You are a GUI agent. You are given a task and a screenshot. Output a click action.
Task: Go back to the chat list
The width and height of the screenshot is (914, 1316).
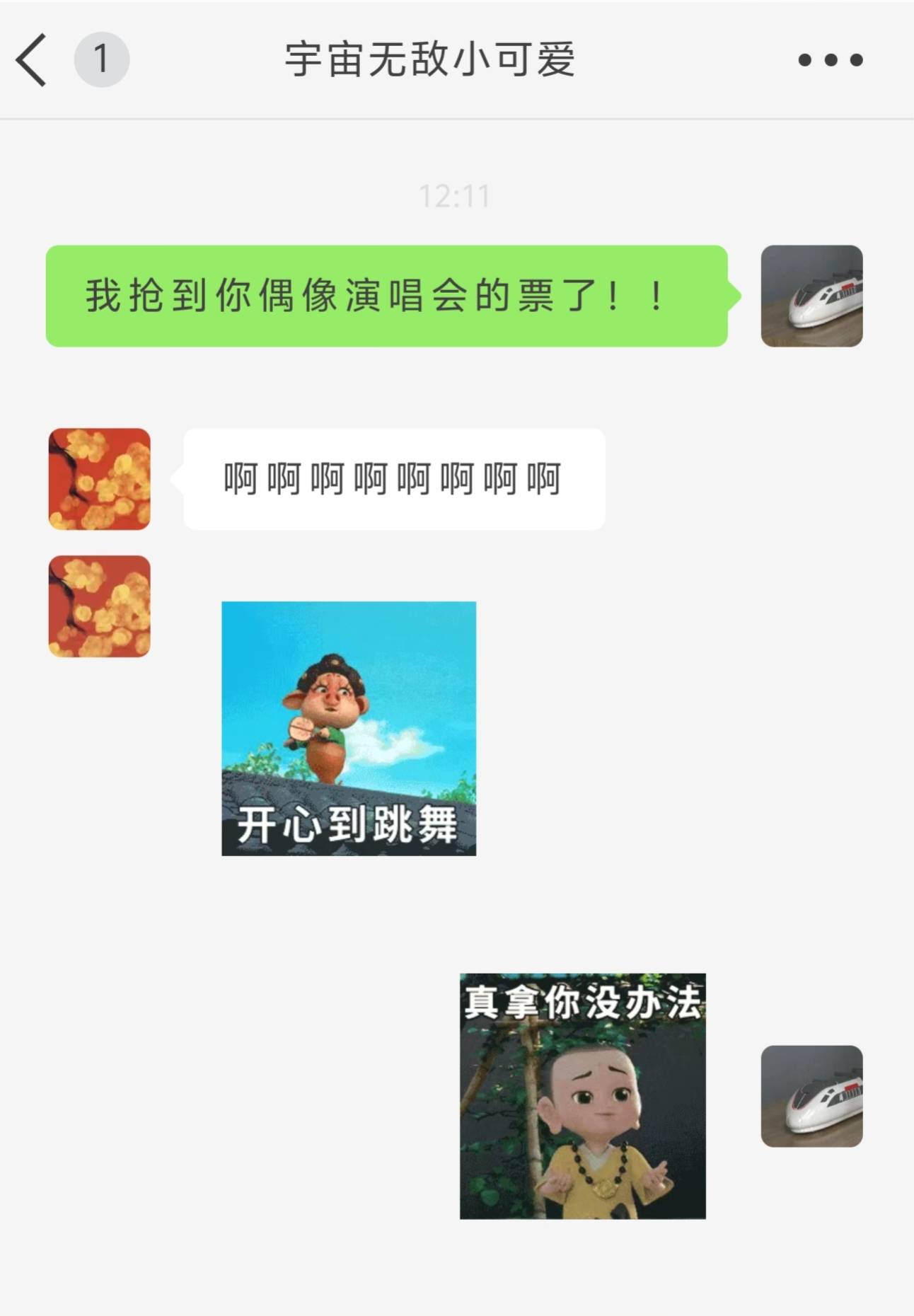tap(32, 60)
